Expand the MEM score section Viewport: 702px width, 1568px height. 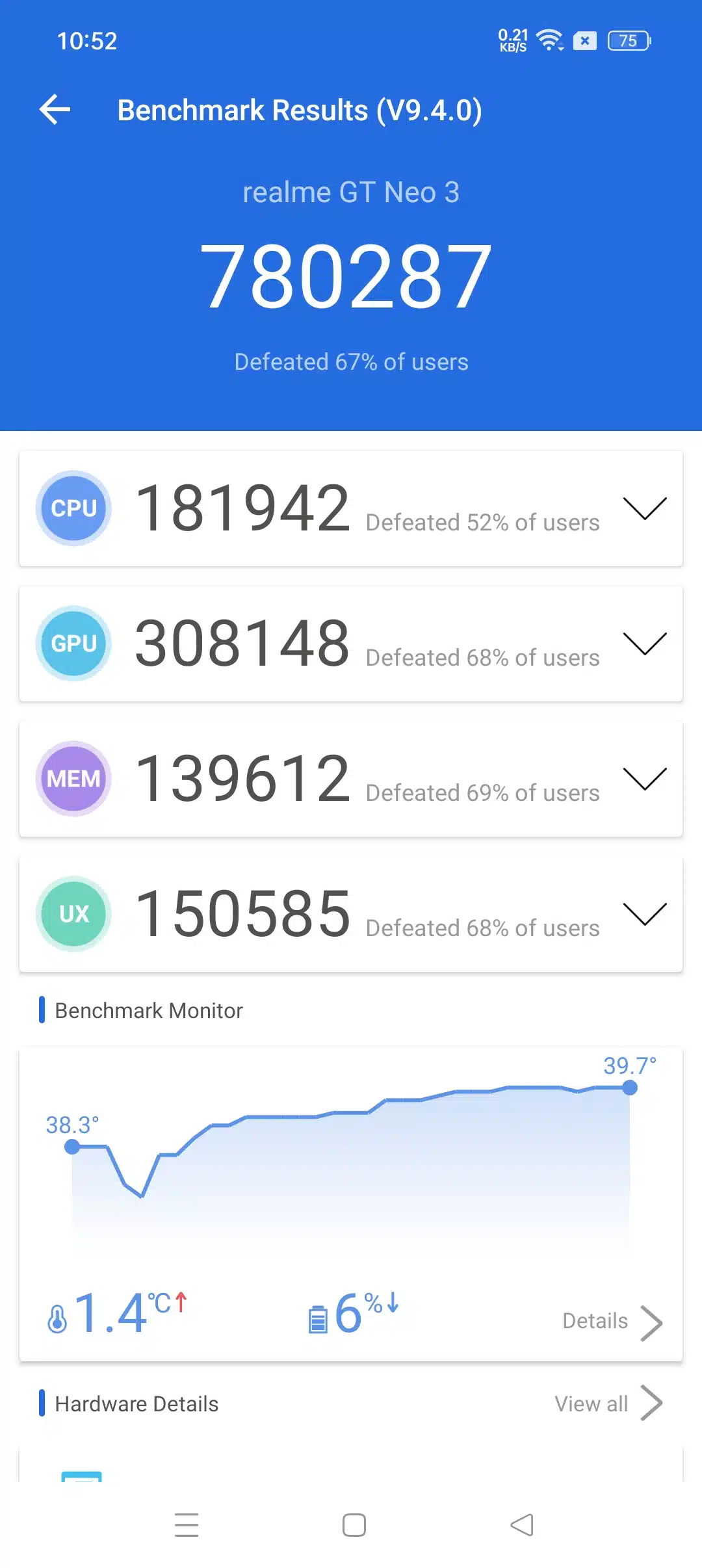pos(644,779)
